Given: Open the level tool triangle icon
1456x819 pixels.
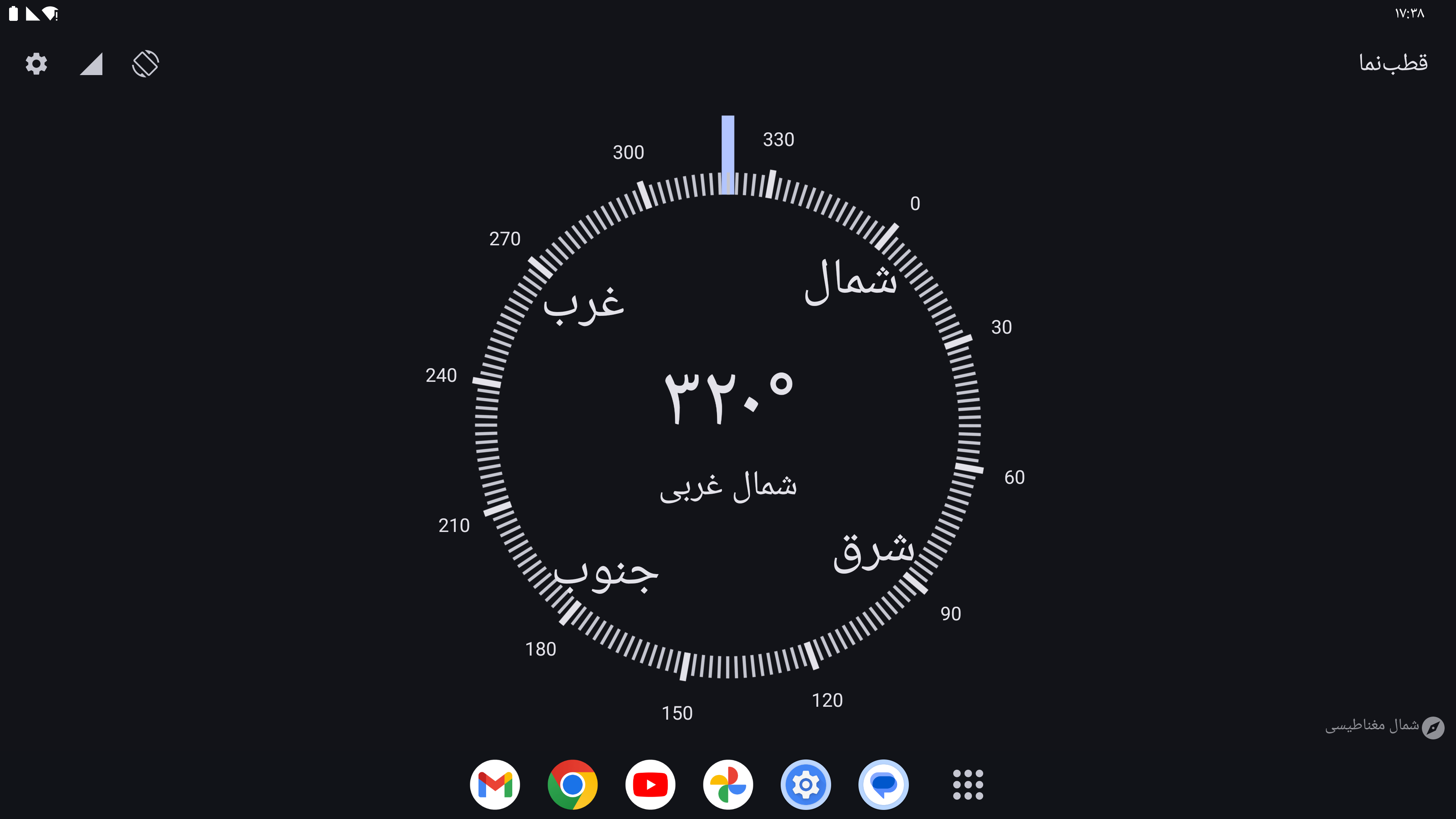Looking at the screenshot, I should pyautogui.click(x=91, y=64).
